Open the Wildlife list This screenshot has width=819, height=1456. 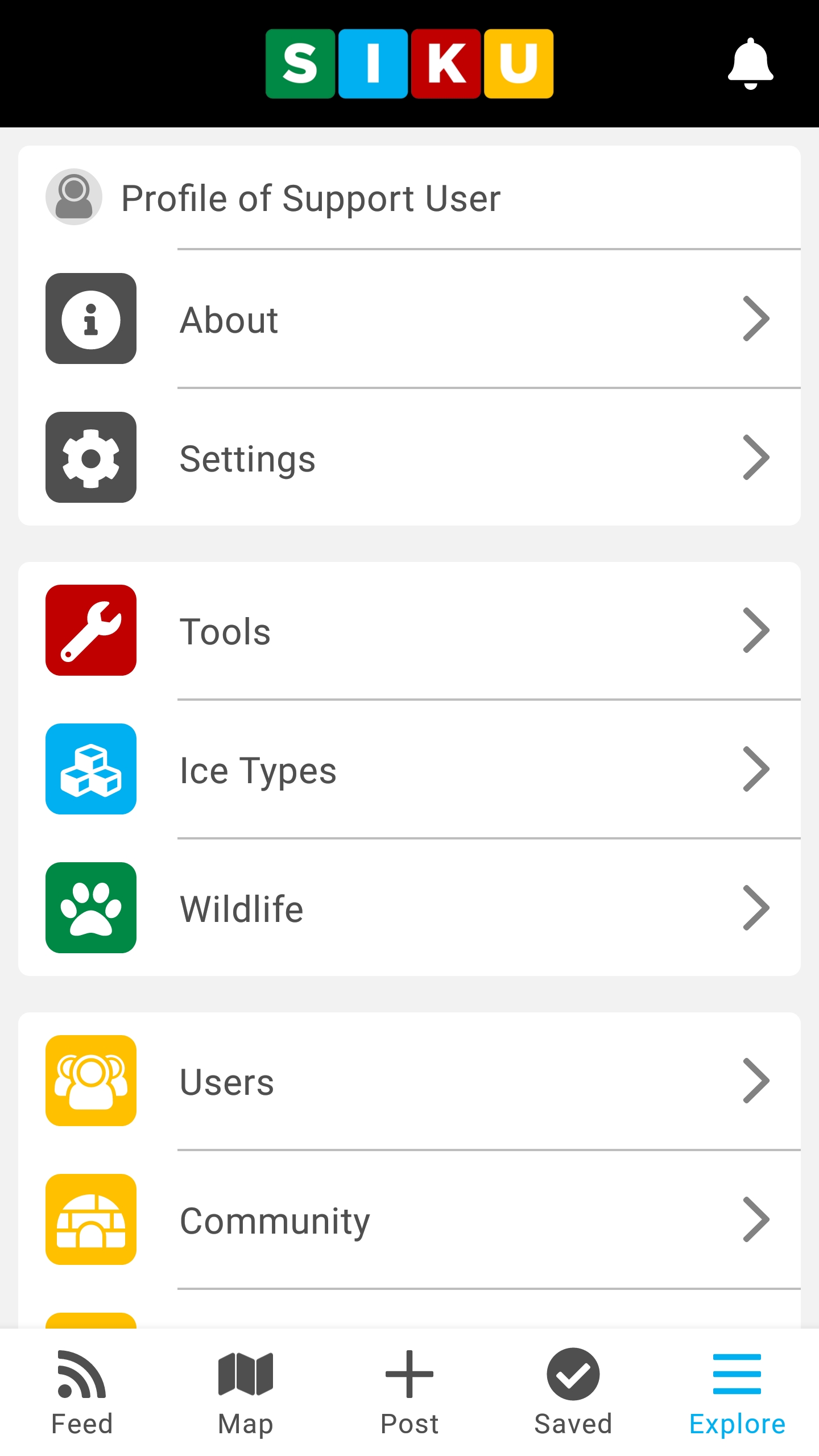pyautogui.click(x=409, y=908)
